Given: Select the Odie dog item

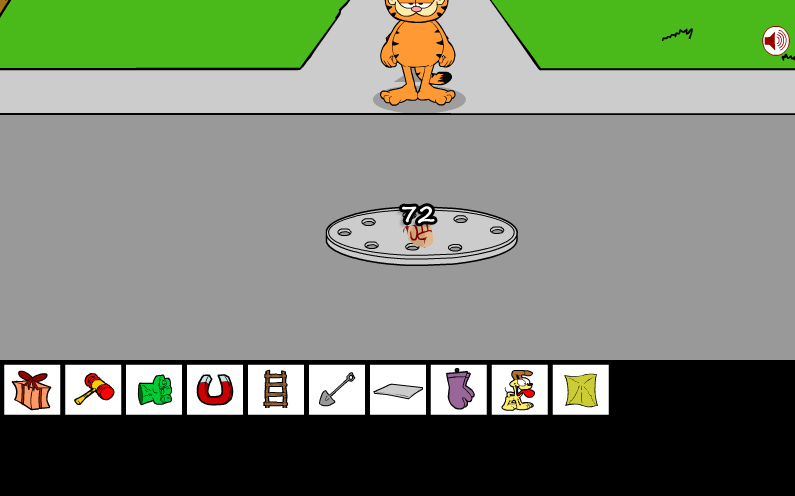Looking at the screenshot, I should tap(520, 390).
